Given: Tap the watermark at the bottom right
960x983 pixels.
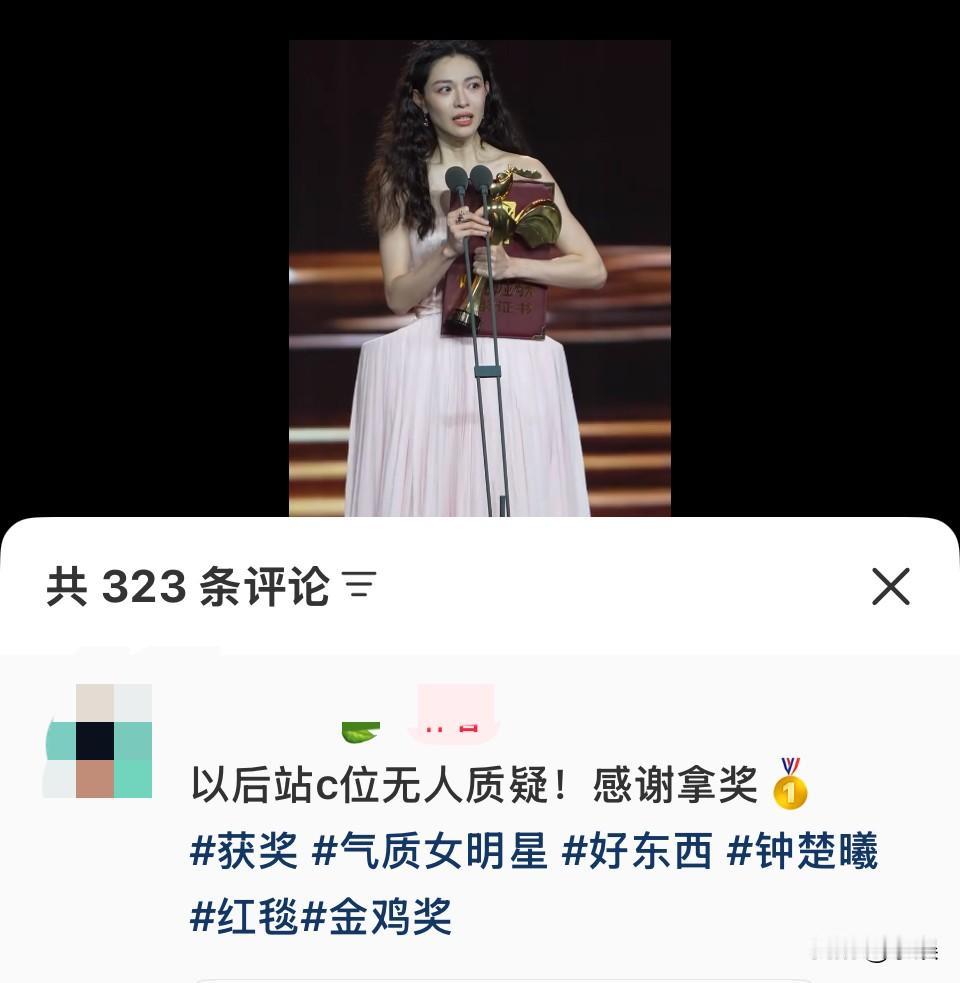Looking at the screenshot, I should click(x=873, y=948).
